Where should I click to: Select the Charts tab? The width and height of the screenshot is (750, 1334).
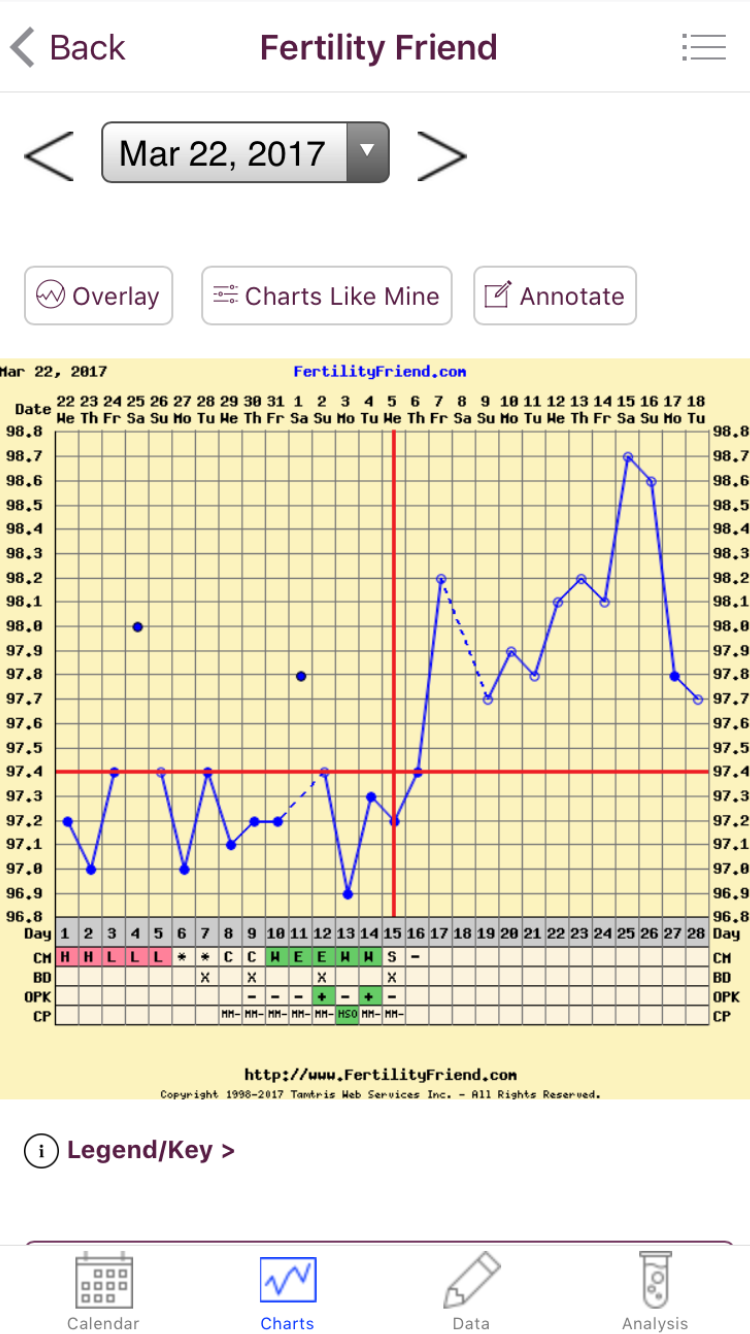287,1291
